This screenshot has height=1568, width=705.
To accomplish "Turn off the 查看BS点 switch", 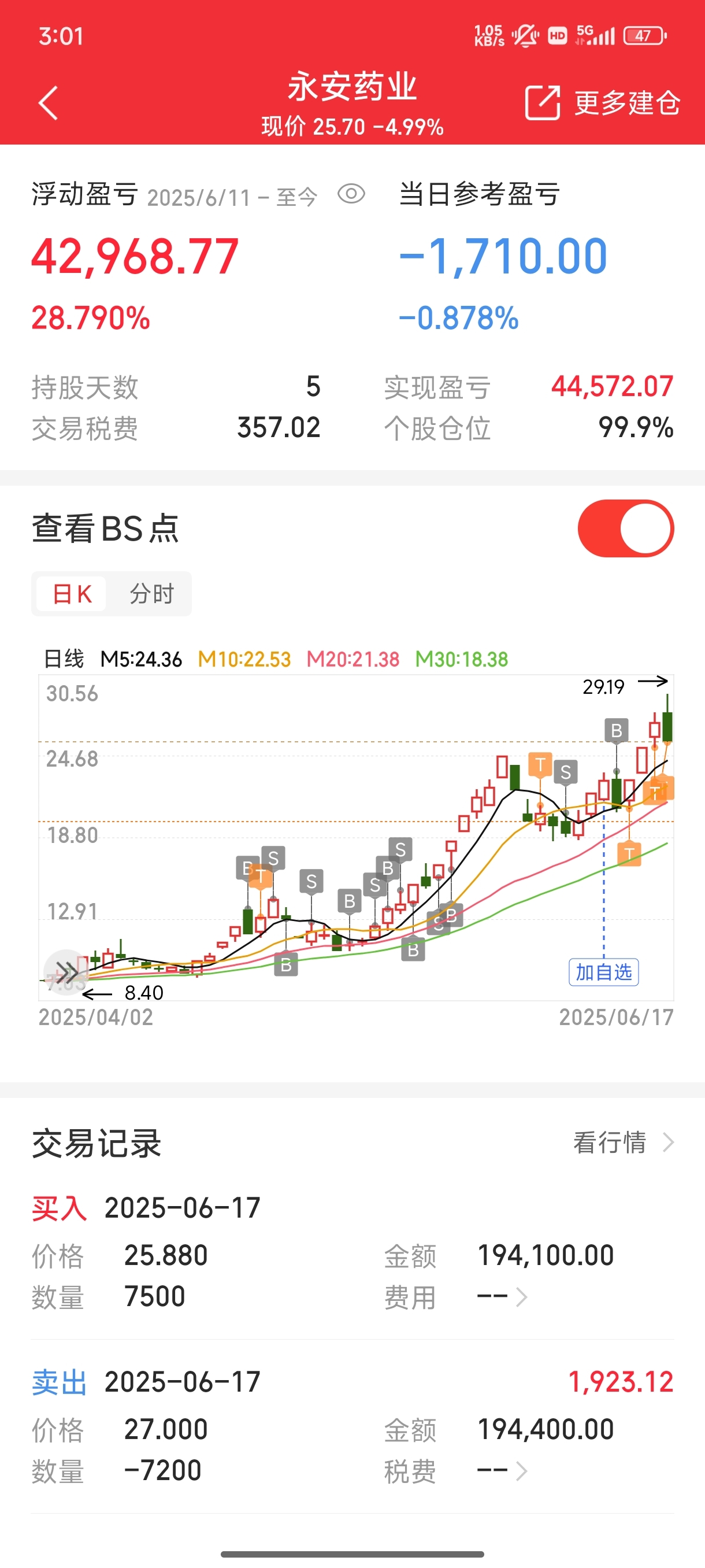I will (625, 528).
